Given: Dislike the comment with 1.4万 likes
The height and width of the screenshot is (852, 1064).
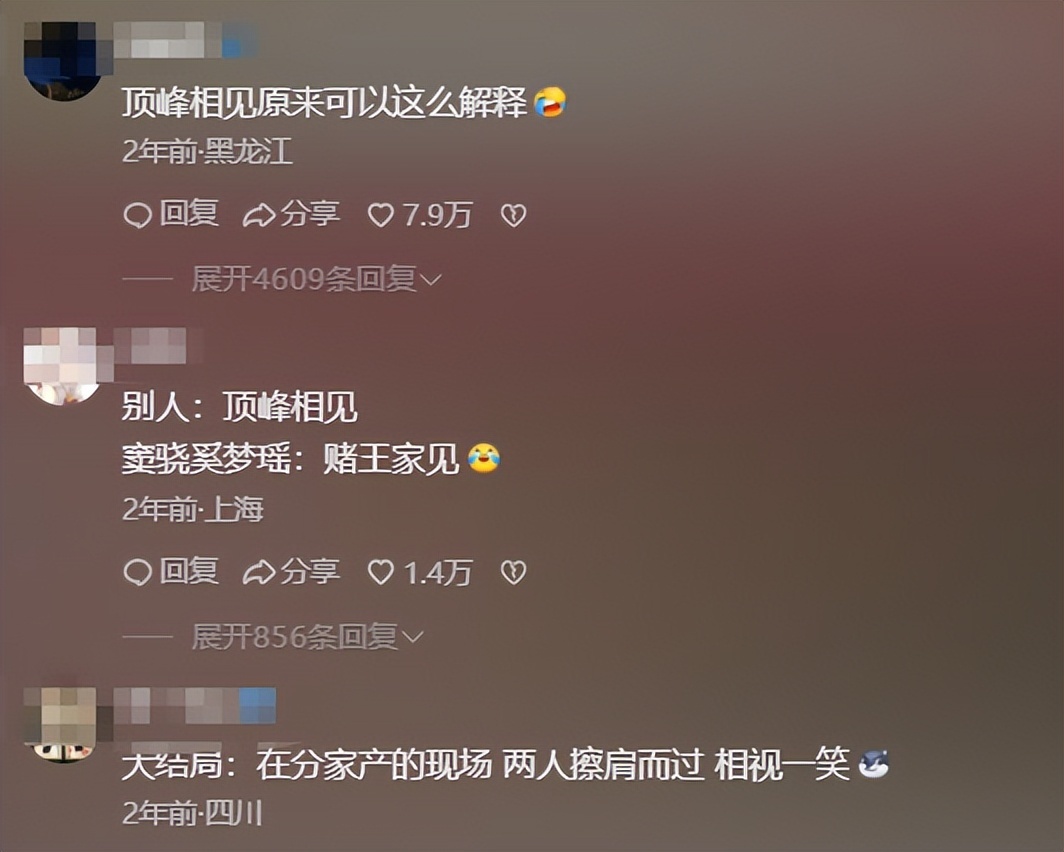Looking at the screenshot, I should point(513,572).
